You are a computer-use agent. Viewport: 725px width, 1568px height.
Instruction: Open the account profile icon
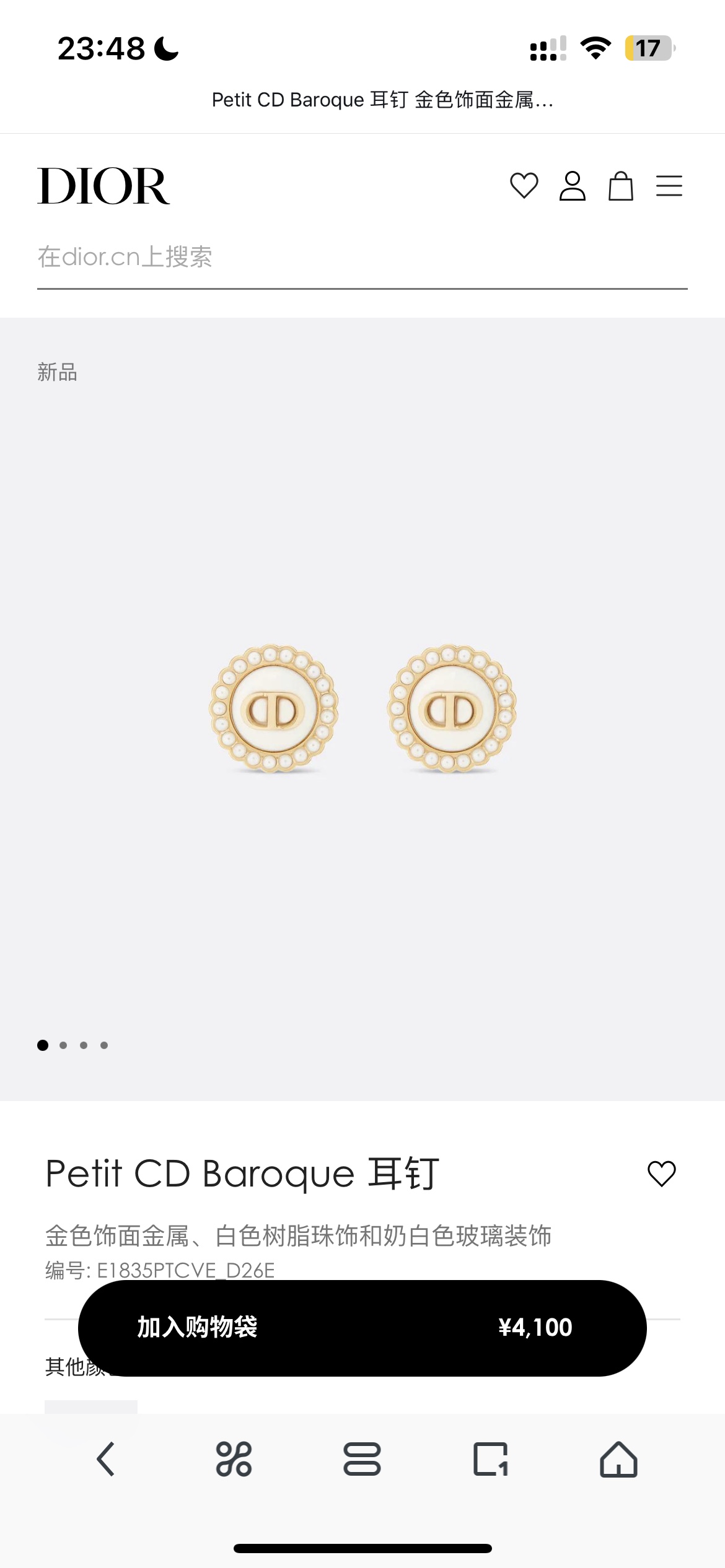click(572, 186)
